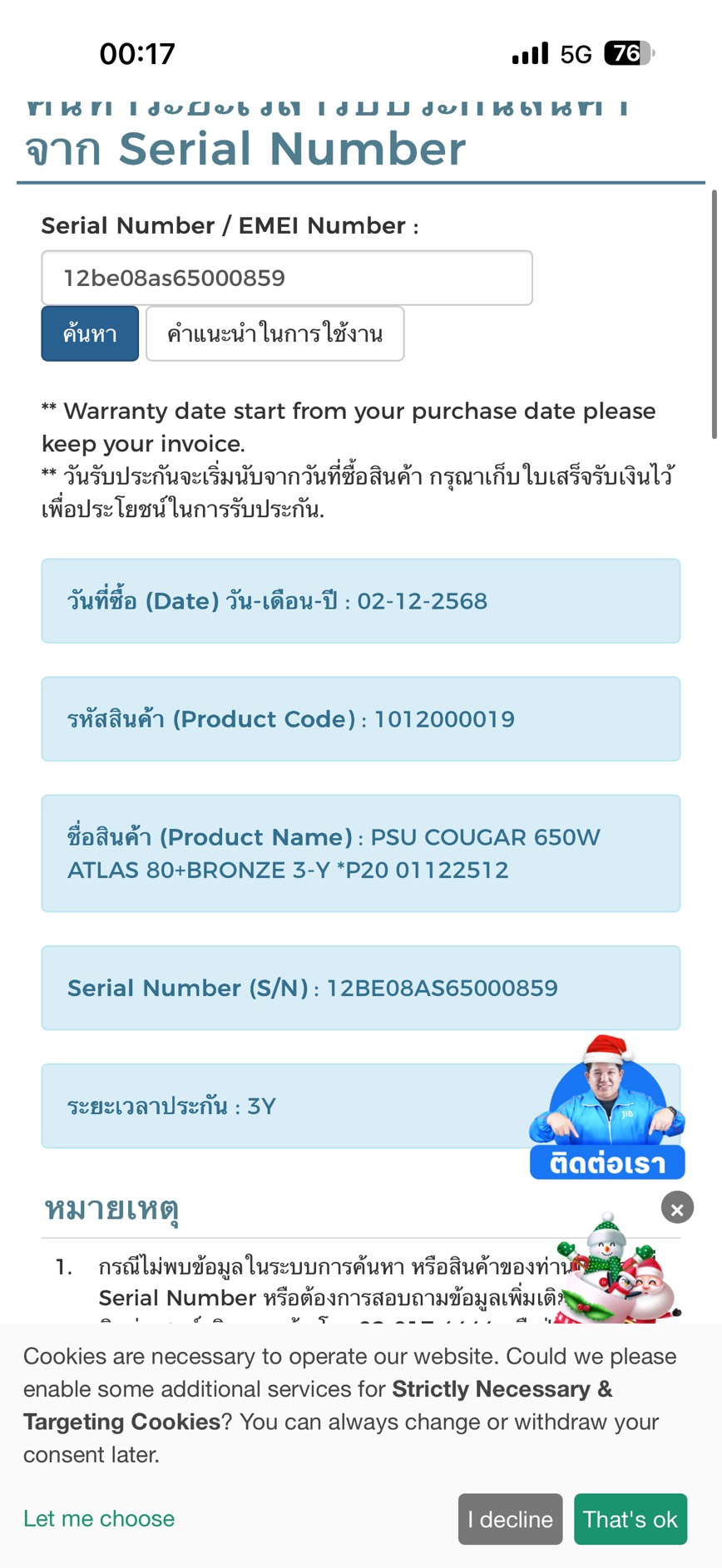Screen dimensions: 722x1568
Task: Dismiss the floating Christmas banner
Action: pyautogui.click(x=677, y=1208)
